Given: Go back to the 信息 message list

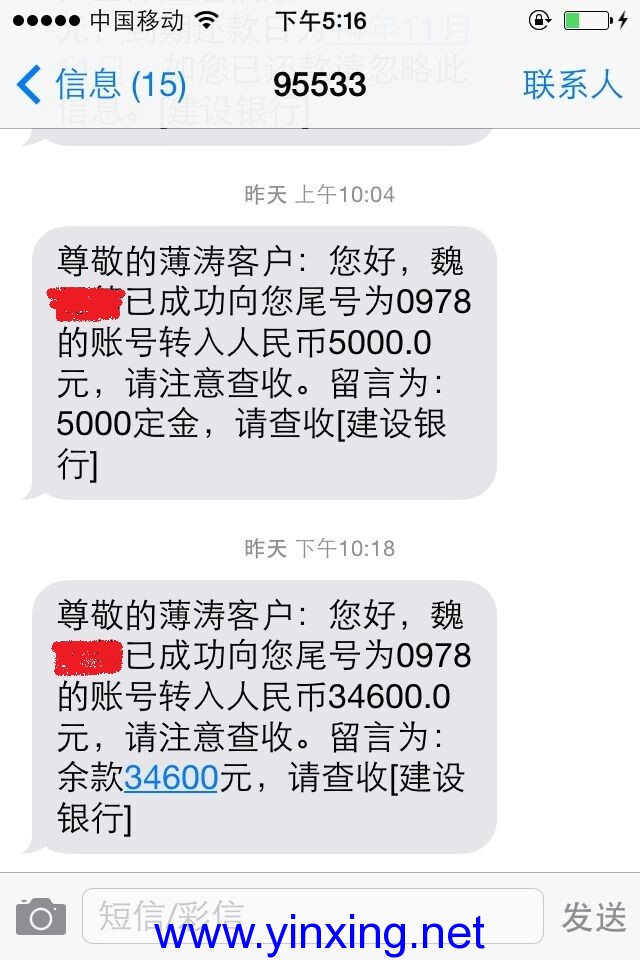Looking at the screenshot, I should click(100, 85).
